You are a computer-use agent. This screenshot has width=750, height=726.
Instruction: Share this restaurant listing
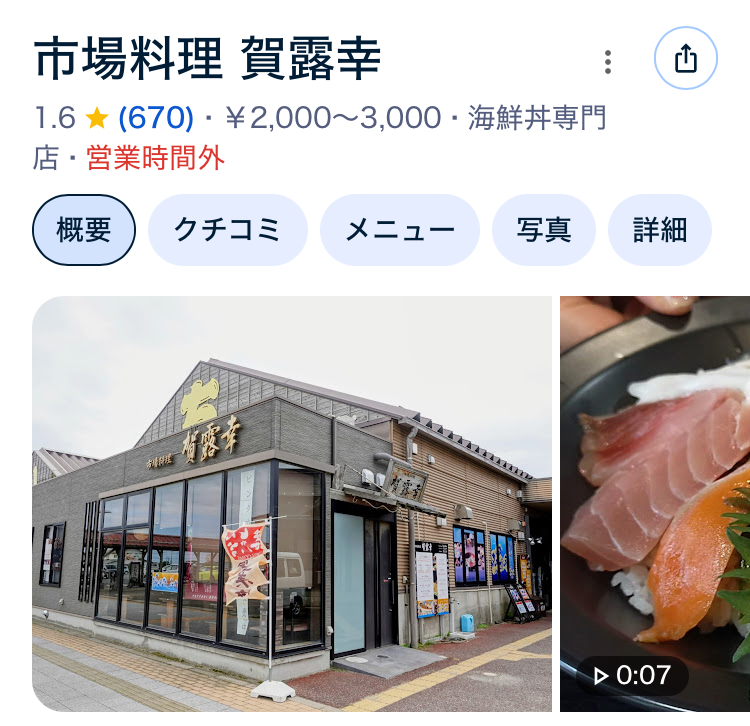[685, 60]
